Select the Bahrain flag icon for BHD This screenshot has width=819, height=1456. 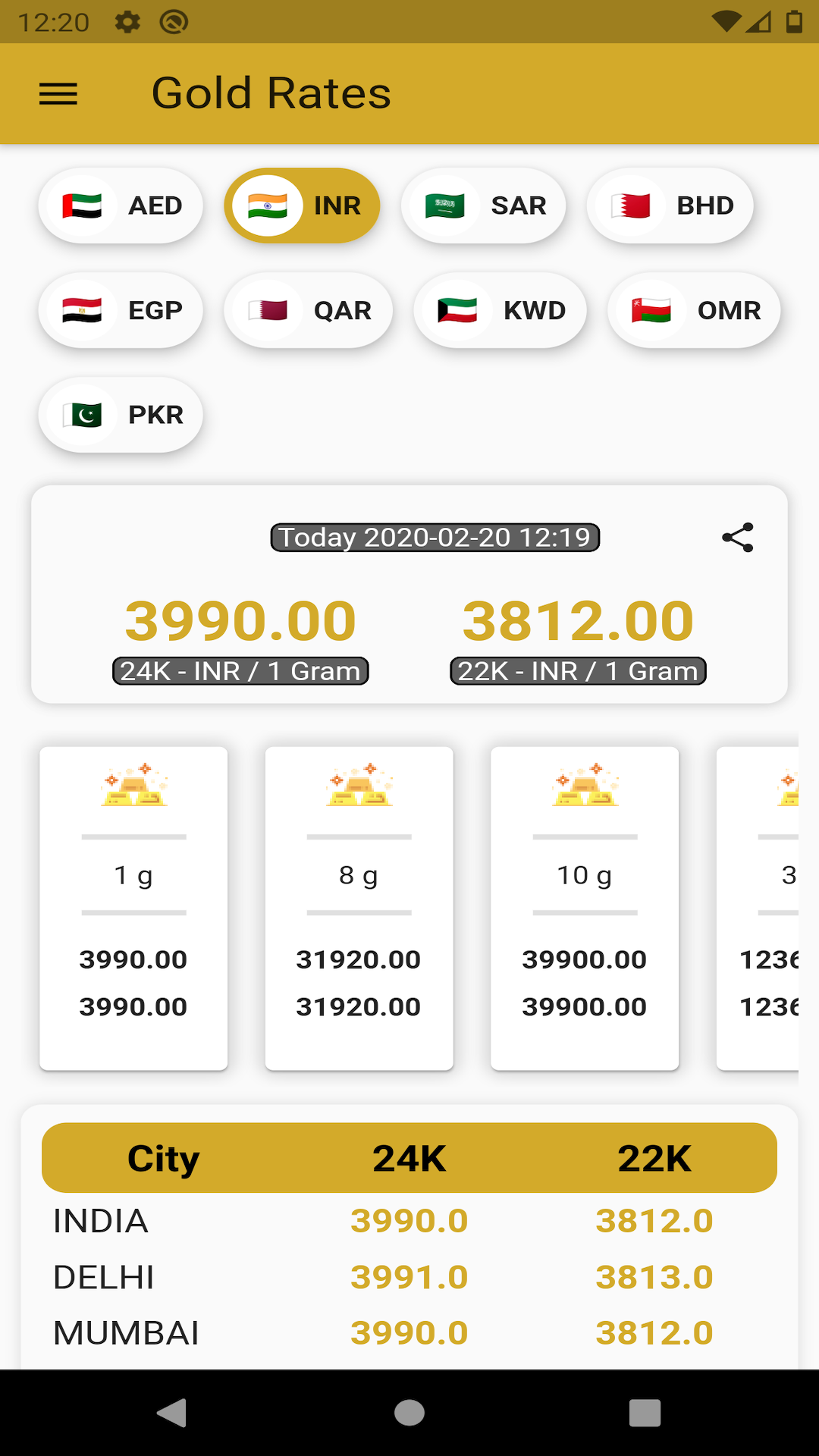630,205
